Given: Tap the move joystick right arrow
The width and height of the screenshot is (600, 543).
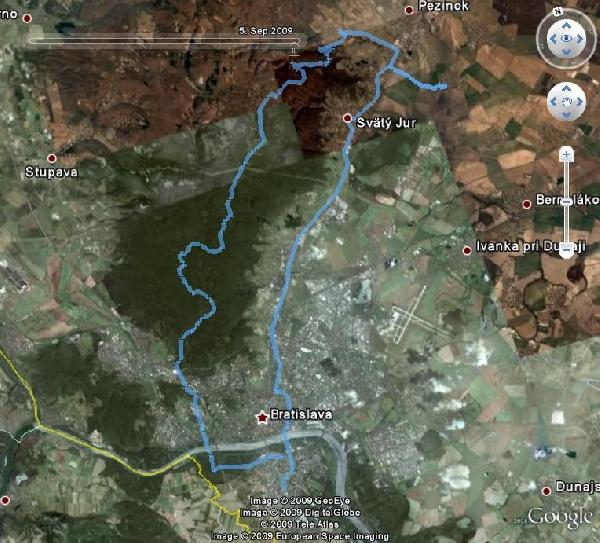Looking at the screenshot, I should (579, 101).
